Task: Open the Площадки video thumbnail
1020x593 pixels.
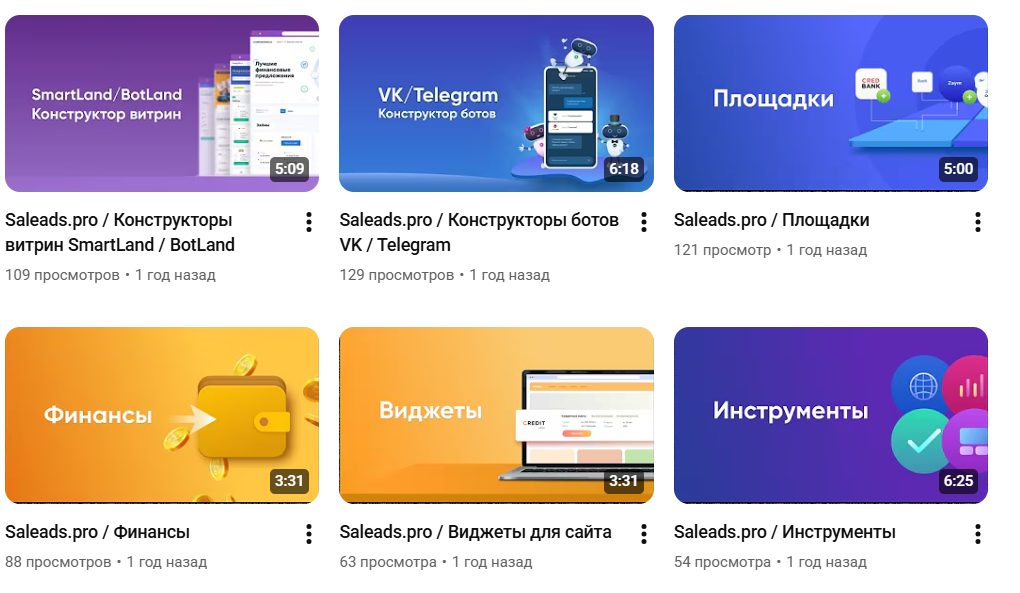Action: pyautogui.click(x=830, y=104)
